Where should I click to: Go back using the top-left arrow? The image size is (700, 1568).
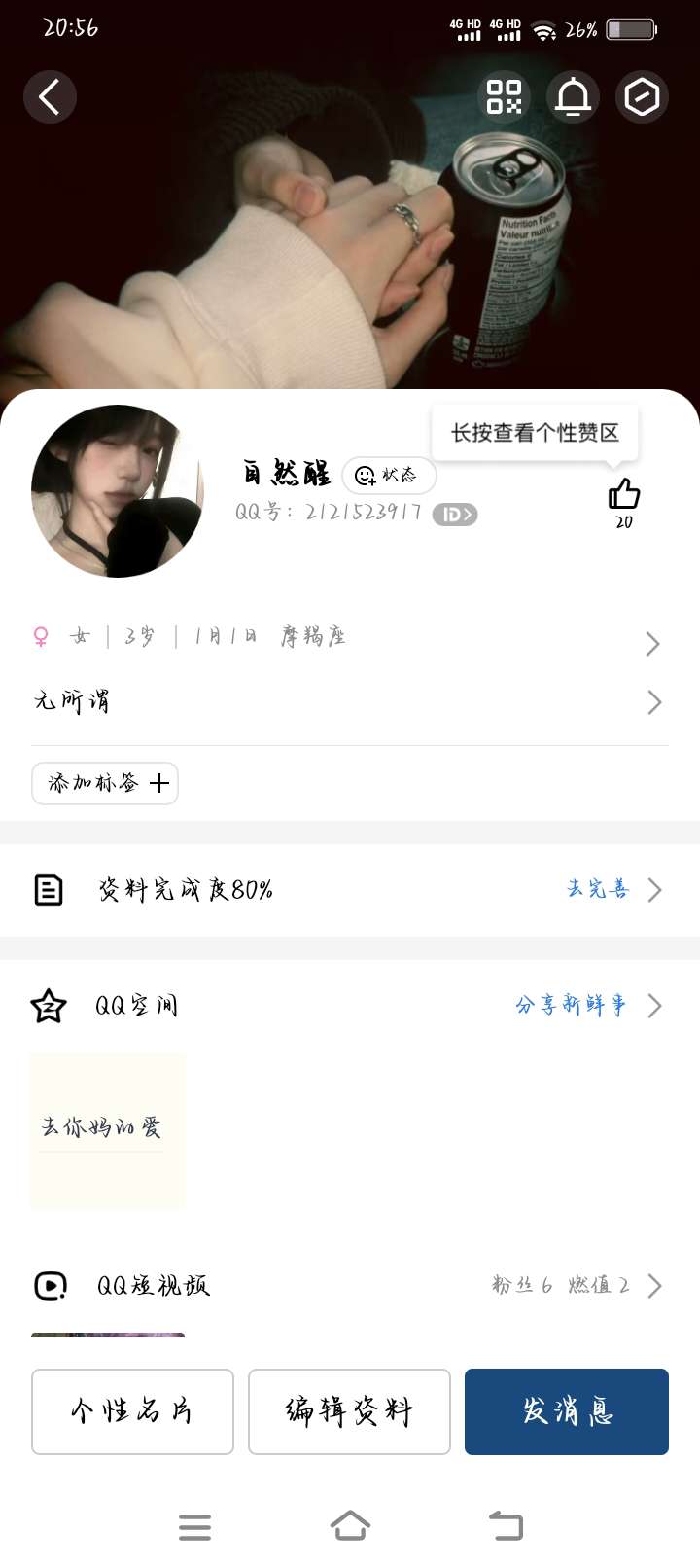point(50,97)
